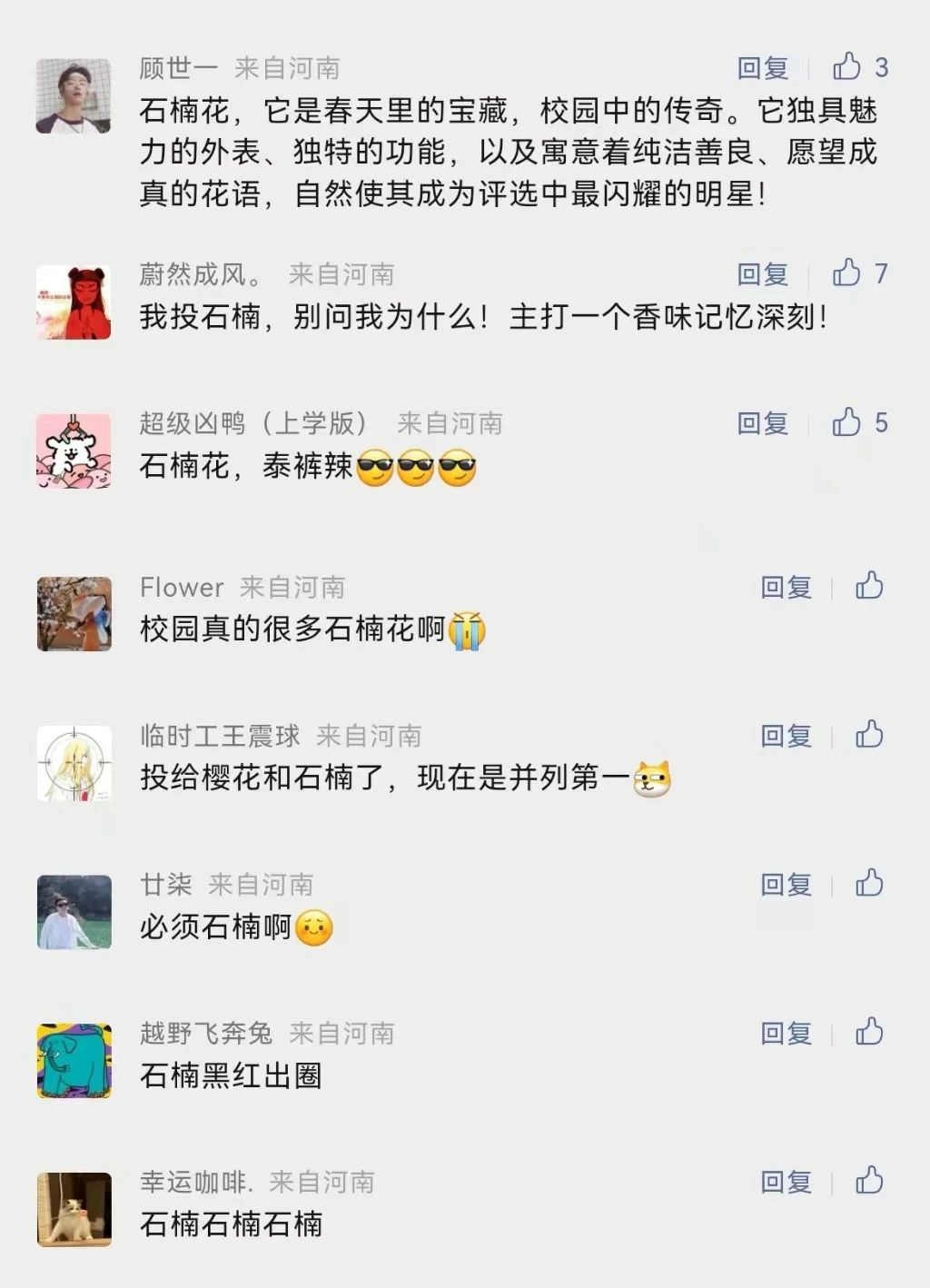Reply to 临时工王震球's comment
Screen dimensions: 930x1288
point(786,736)
